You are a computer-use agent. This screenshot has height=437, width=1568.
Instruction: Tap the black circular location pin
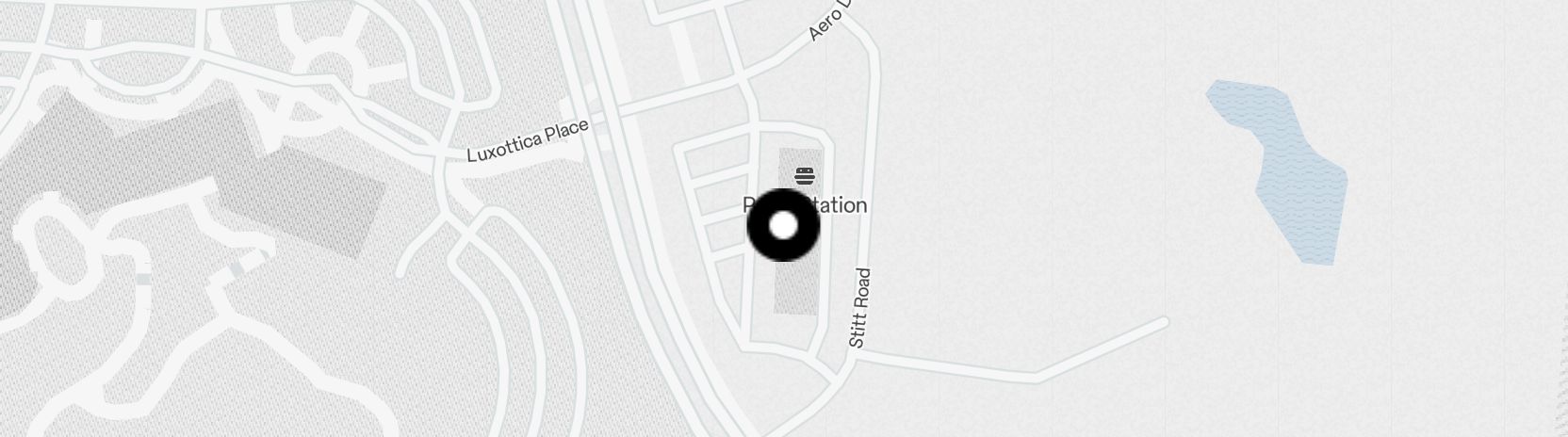pos(783,226)
